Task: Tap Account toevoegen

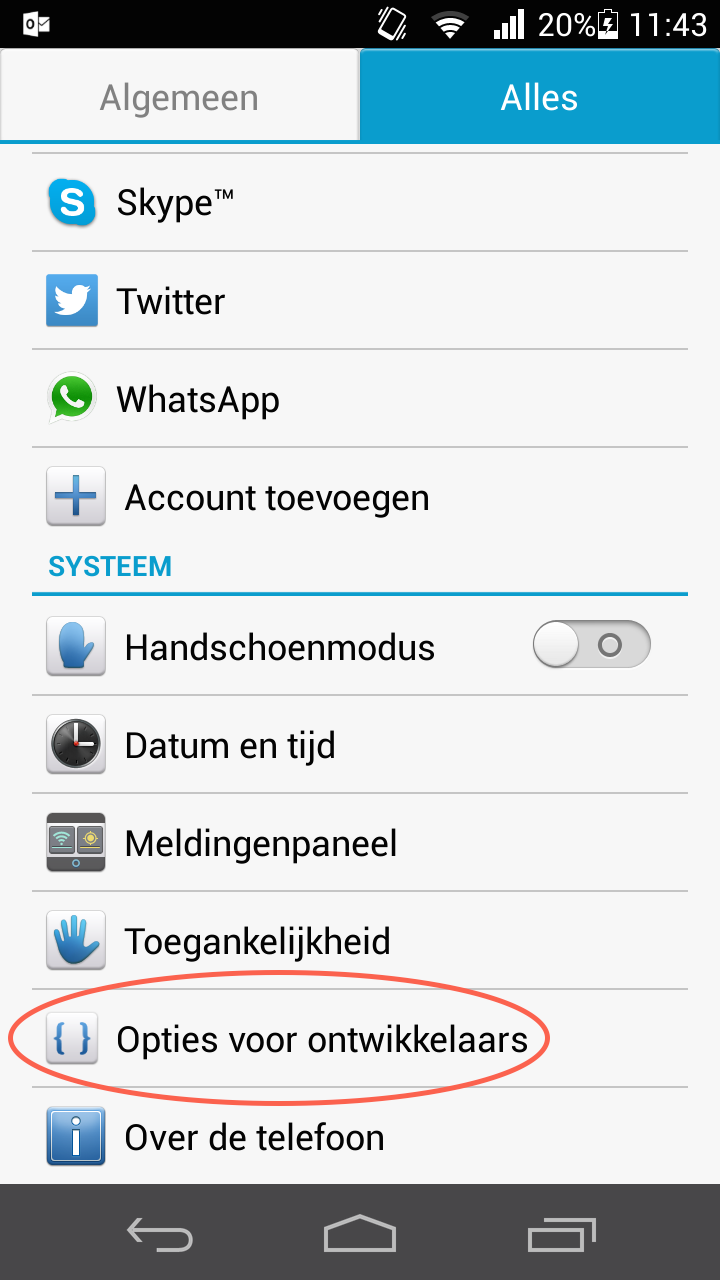Action: [x=360, y=497]
